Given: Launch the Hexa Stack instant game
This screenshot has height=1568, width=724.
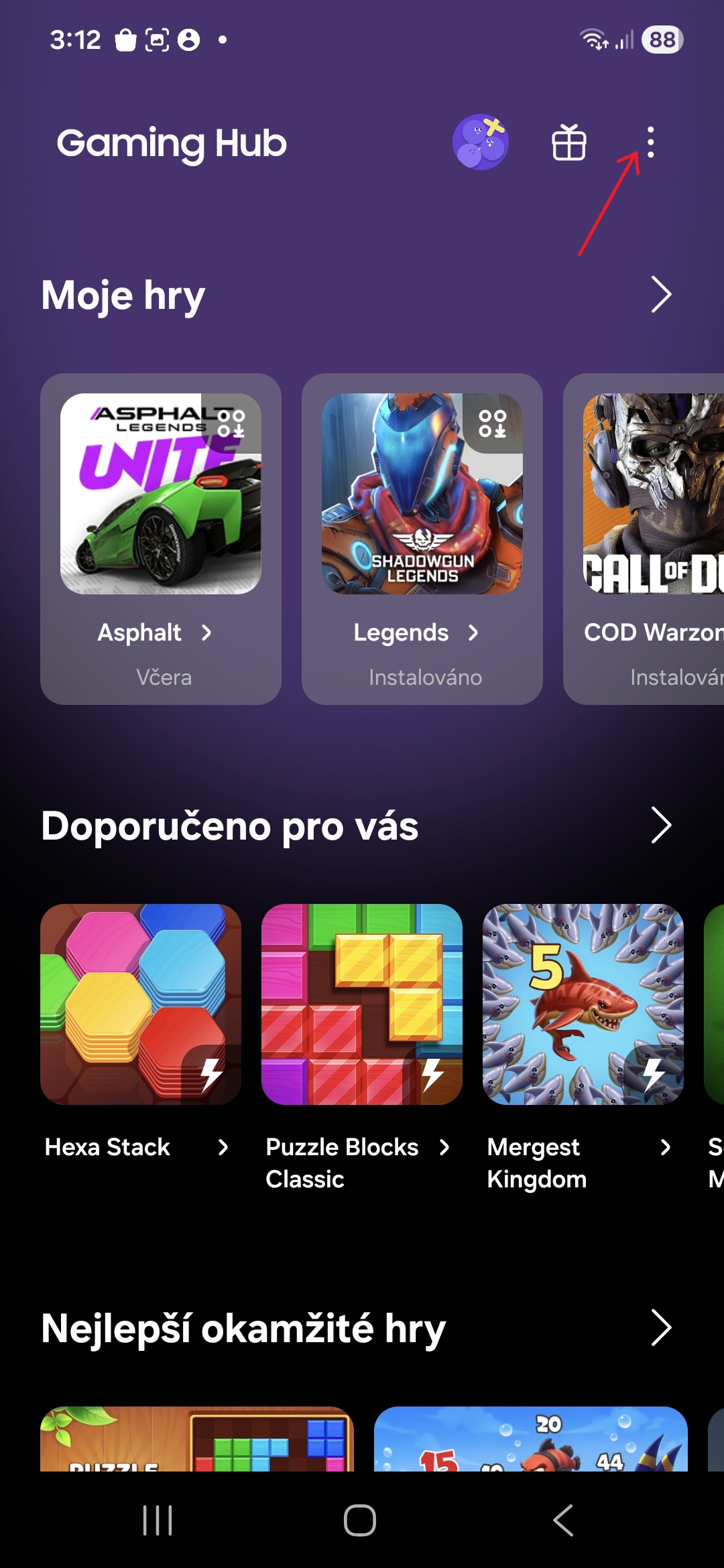Looking at the screenshot, I should point(141,1004).
